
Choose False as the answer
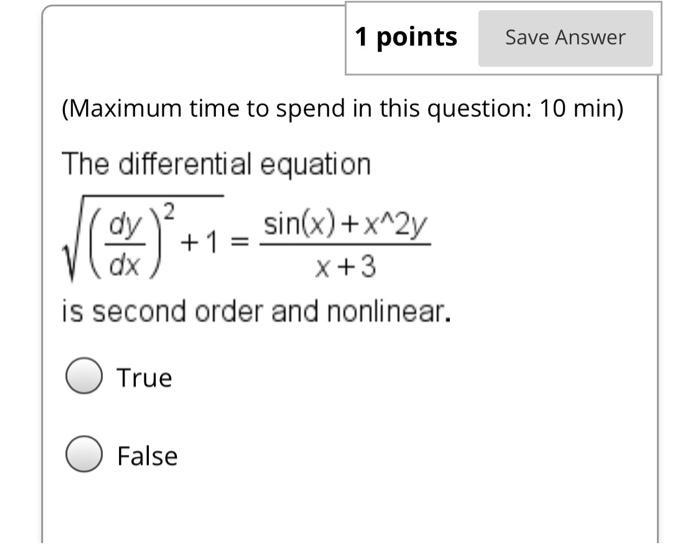[84, 456]
